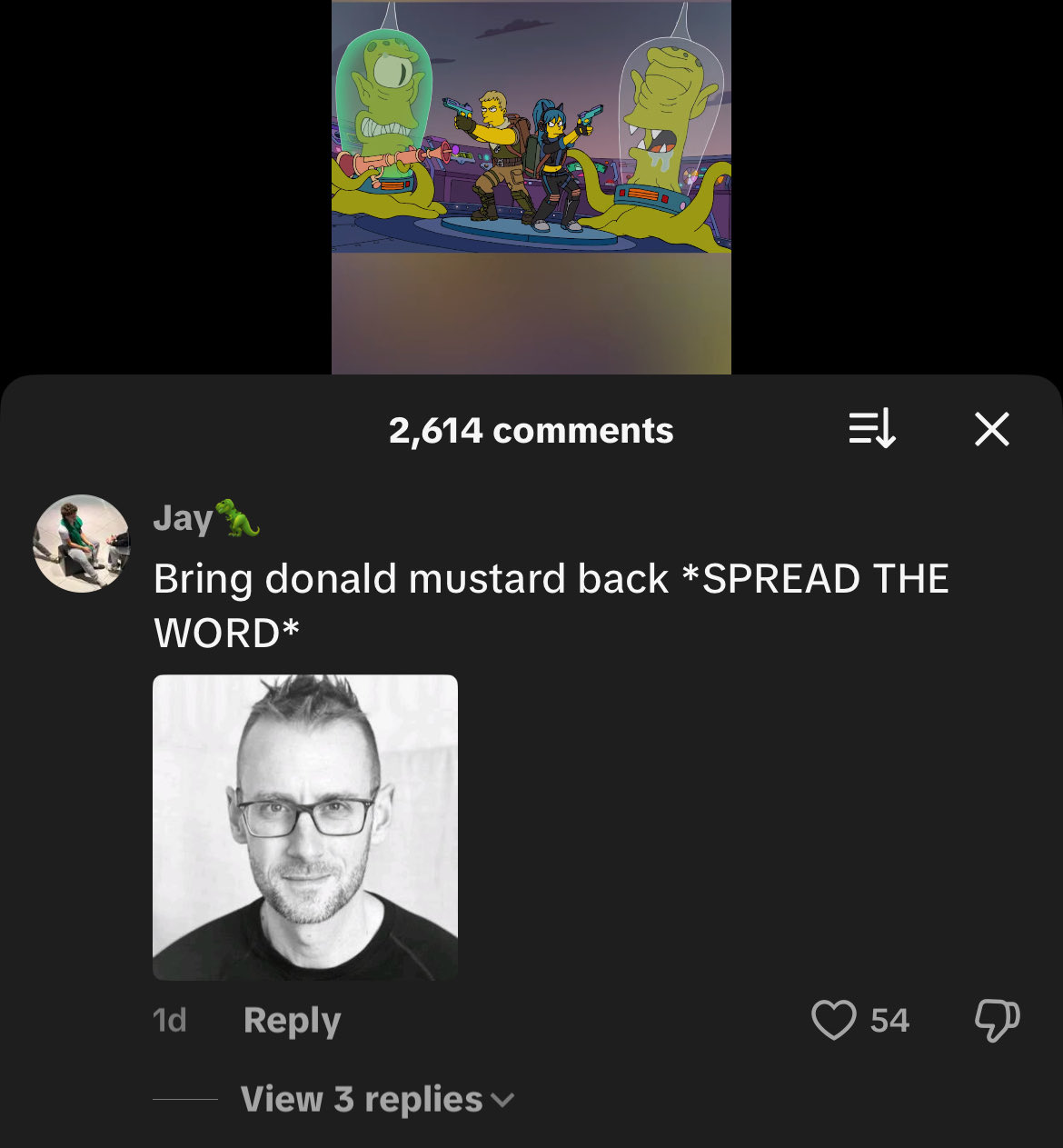
Task: Like Jay's comment with the heart
Action: click(x=833, y=1020)
